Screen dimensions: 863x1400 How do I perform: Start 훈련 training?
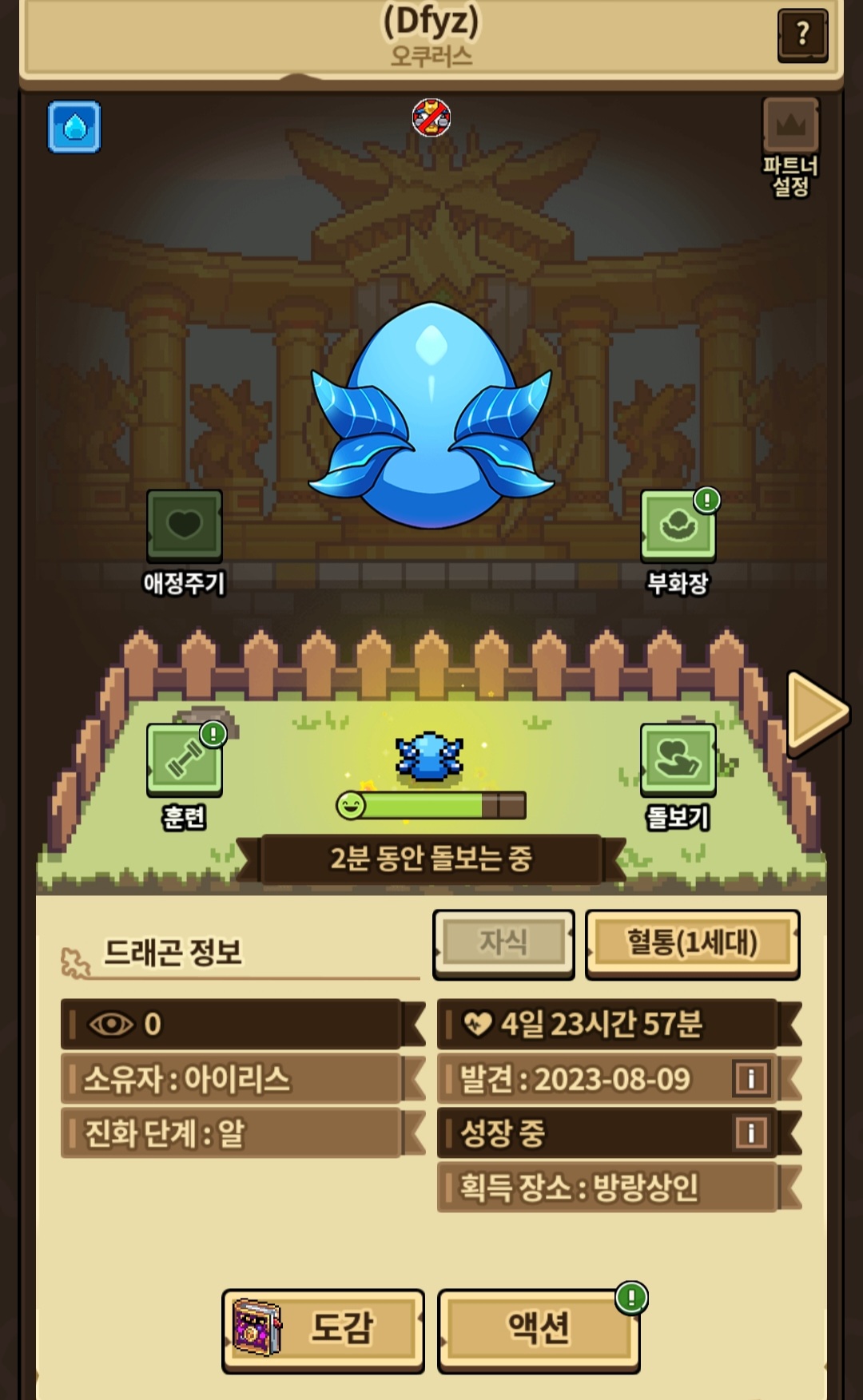(x=184, y=760)
